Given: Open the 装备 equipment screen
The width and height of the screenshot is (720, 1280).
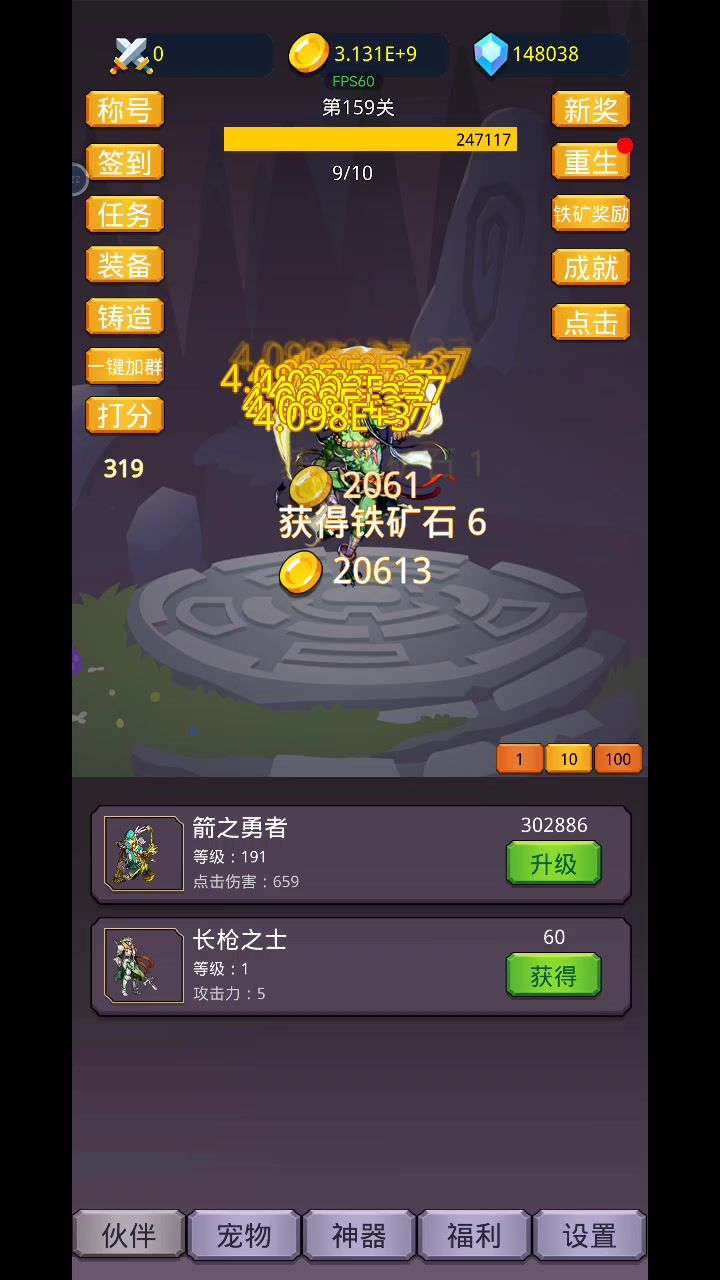Looking at the screenshot, I should pyautogui.click(x=125, y=265).
